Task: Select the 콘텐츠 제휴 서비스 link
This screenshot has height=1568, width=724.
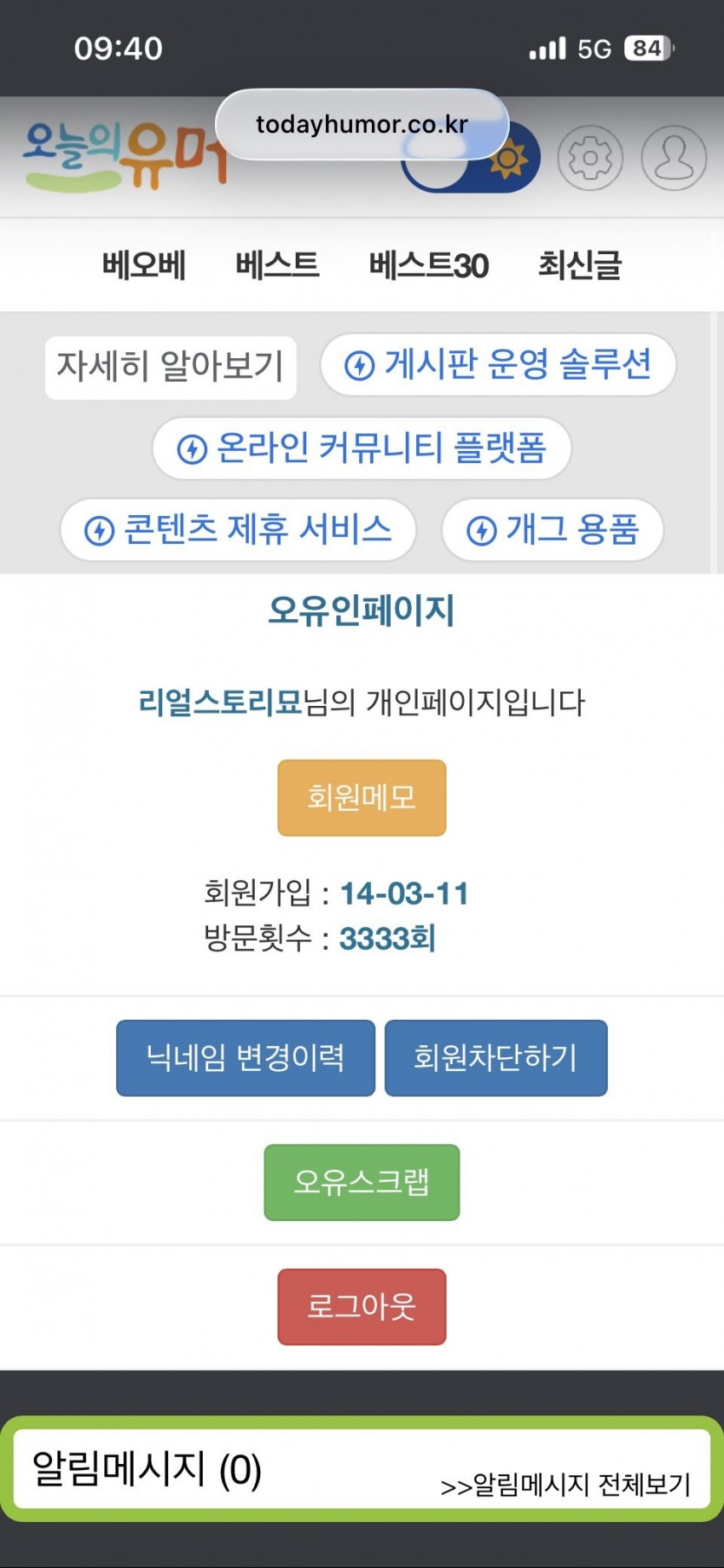Action: [238, 529]
